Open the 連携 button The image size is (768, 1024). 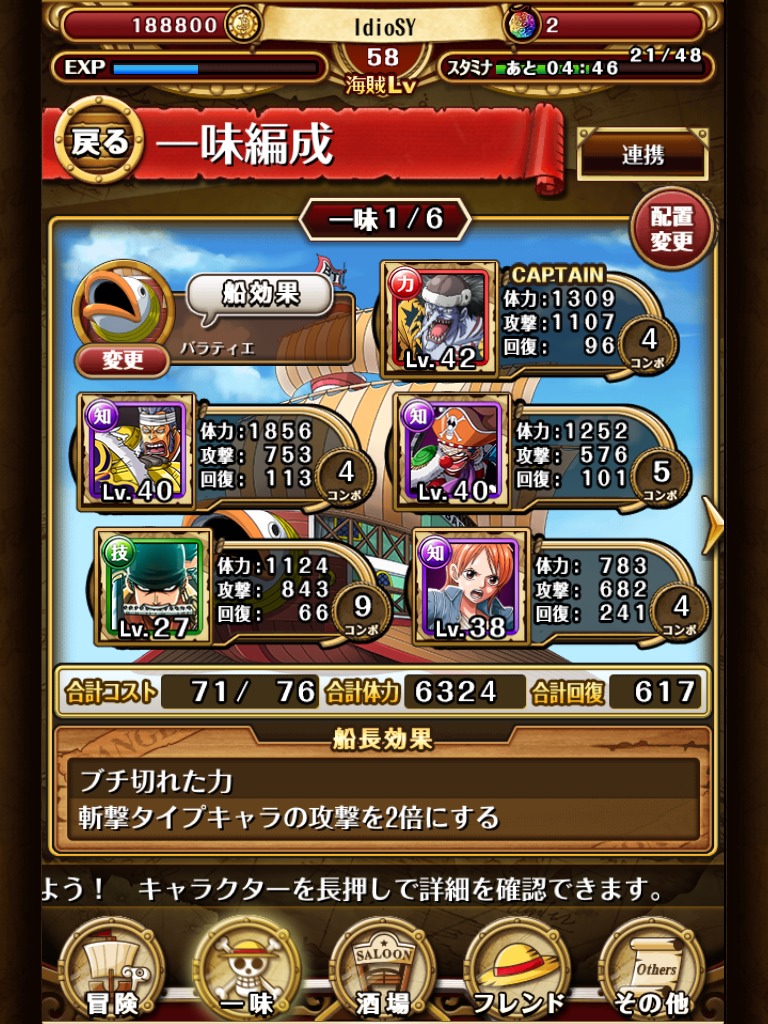click(x=643, y=155)
